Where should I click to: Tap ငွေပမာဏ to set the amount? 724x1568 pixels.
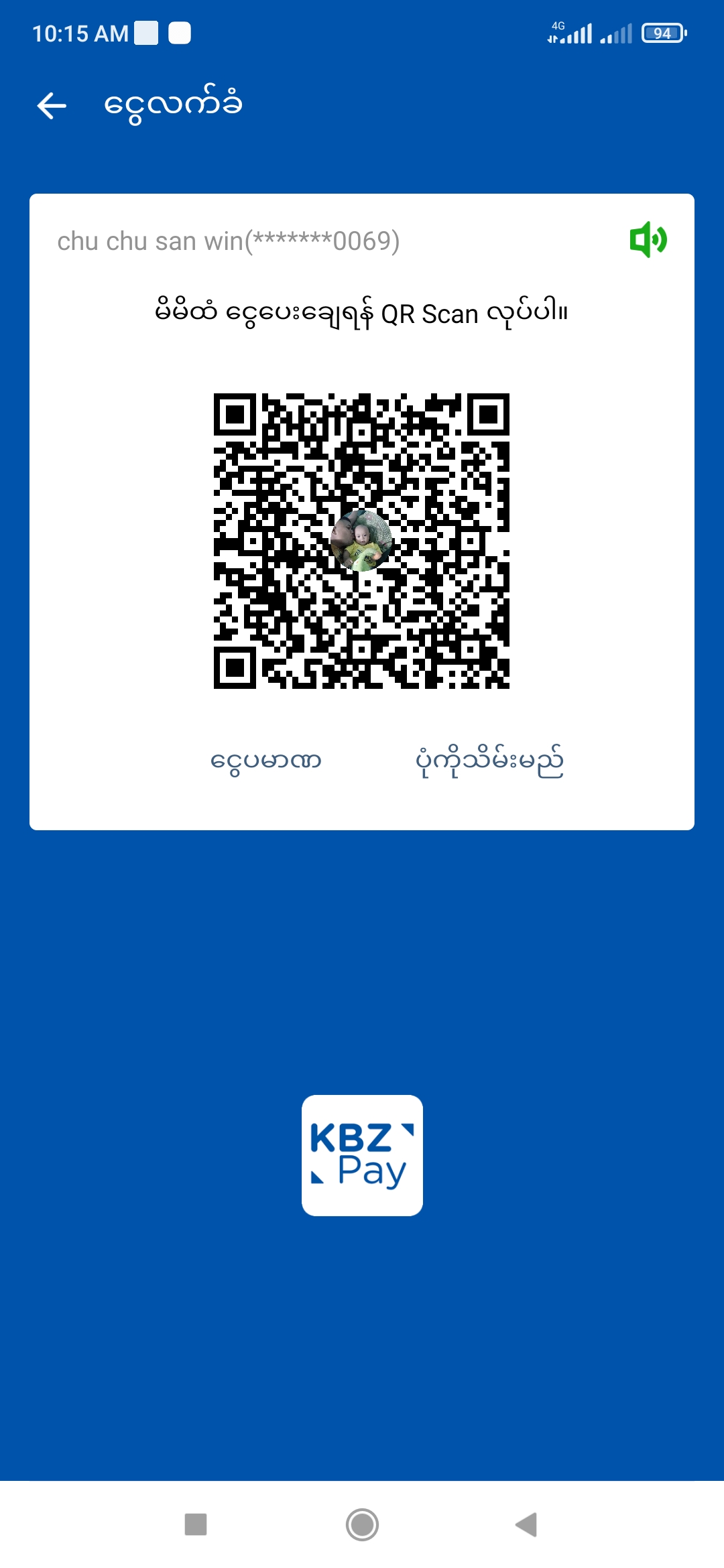coord(266,761)
